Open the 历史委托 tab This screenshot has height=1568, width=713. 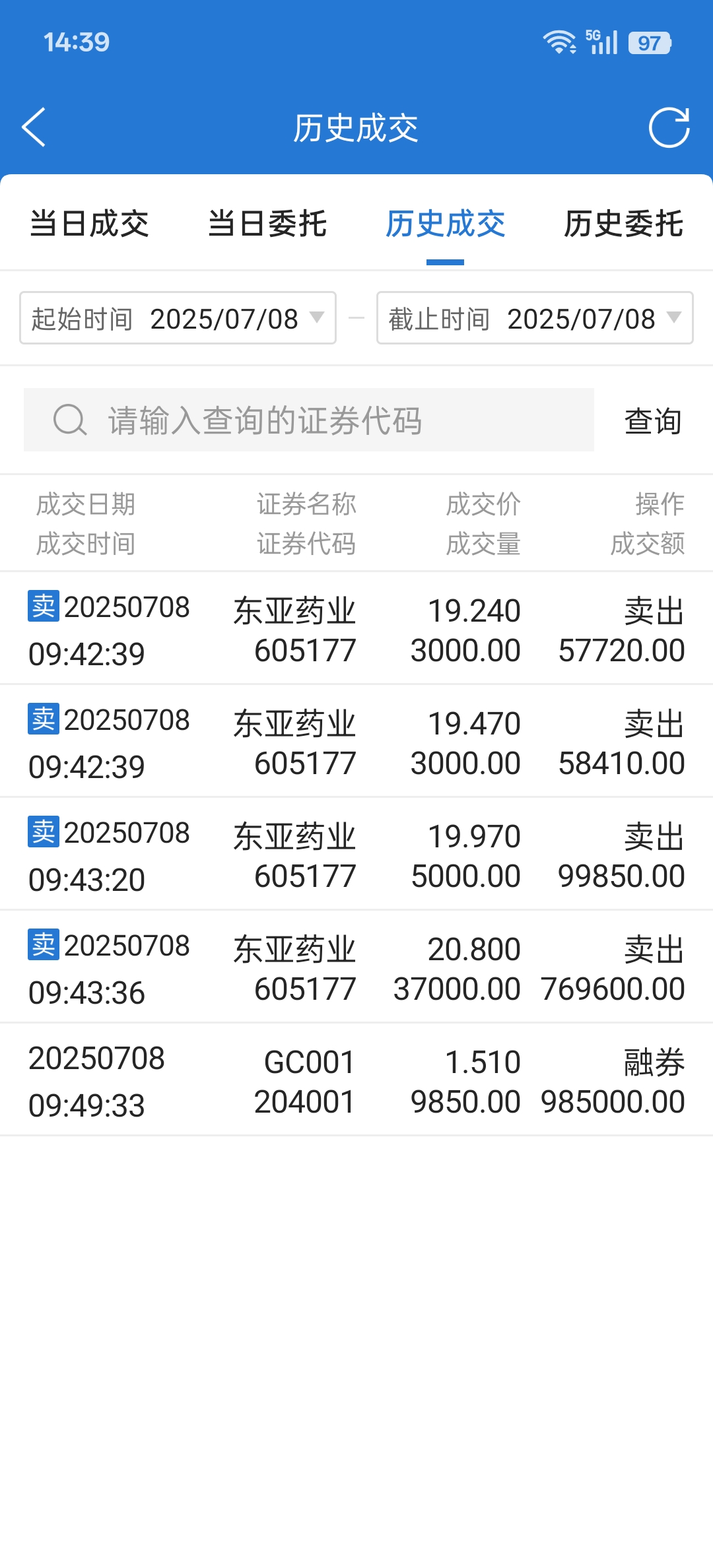click(624, 223)
